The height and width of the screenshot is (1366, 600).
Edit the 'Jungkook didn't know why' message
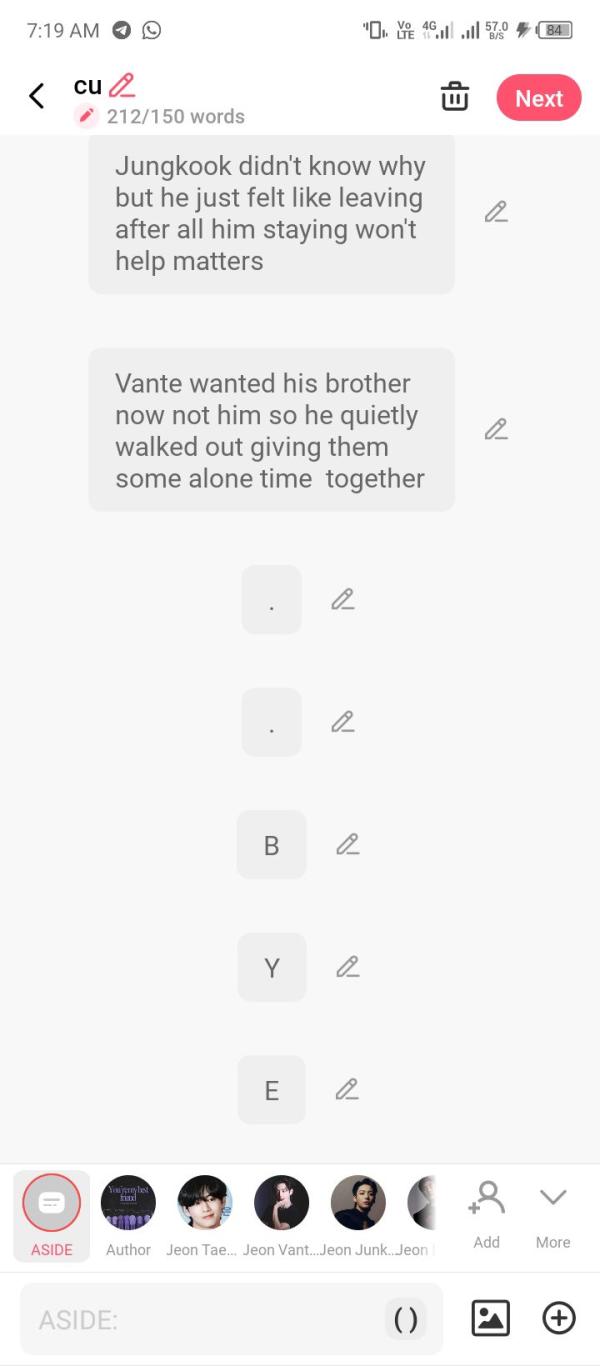pos(496,212)
